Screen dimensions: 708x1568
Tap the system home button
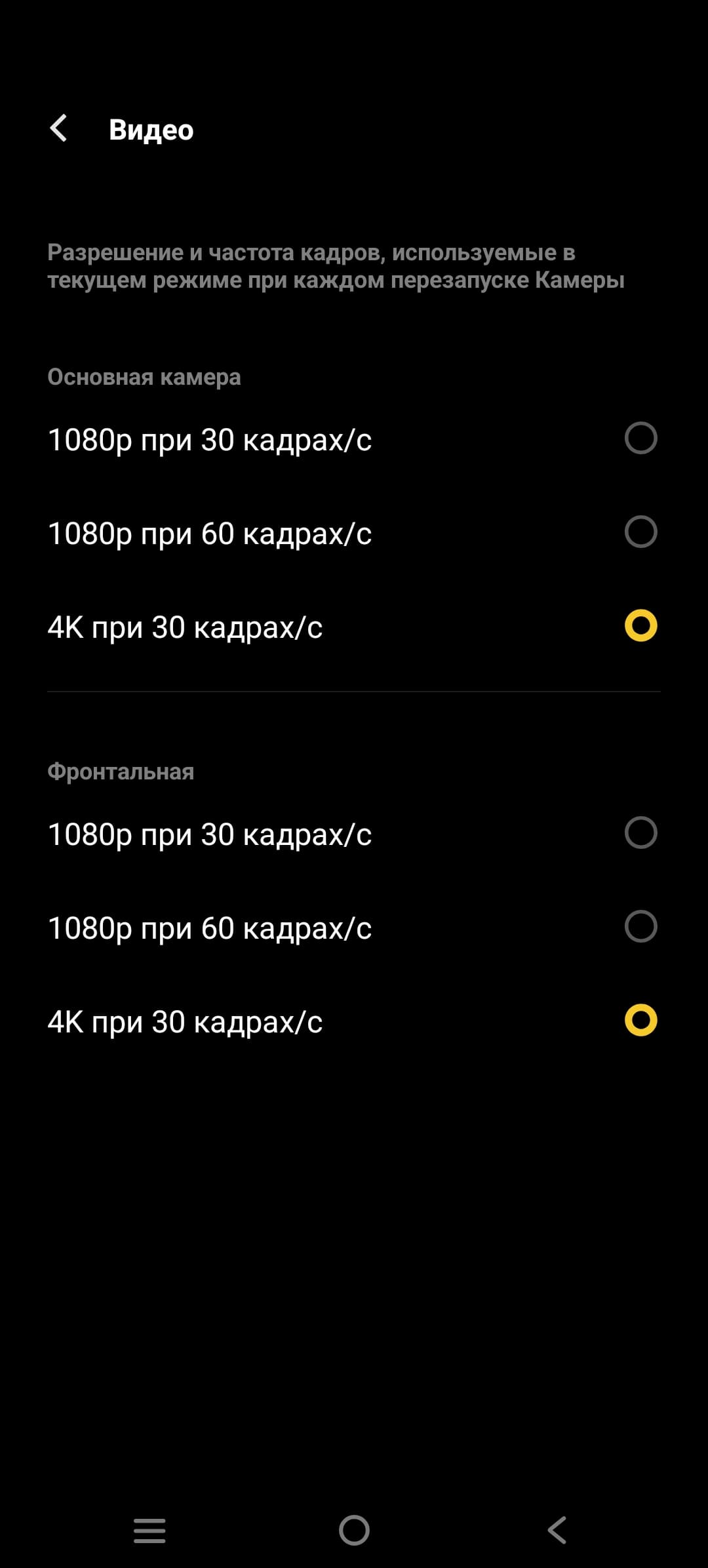click(354, 1531)
